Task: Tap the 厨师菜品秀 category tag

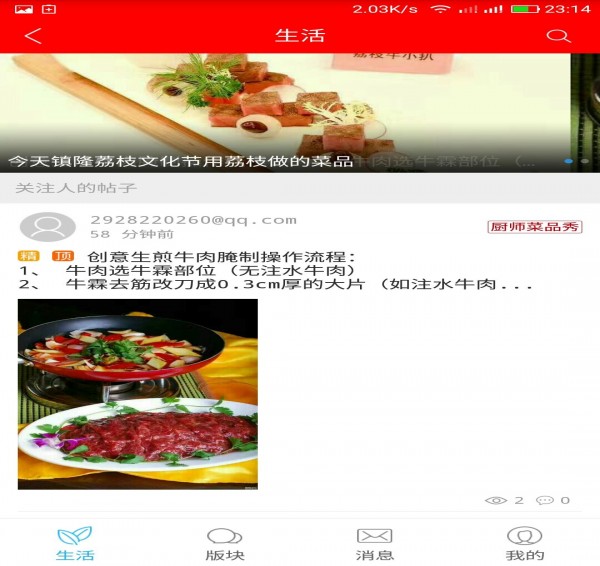Action: point(535,227)
